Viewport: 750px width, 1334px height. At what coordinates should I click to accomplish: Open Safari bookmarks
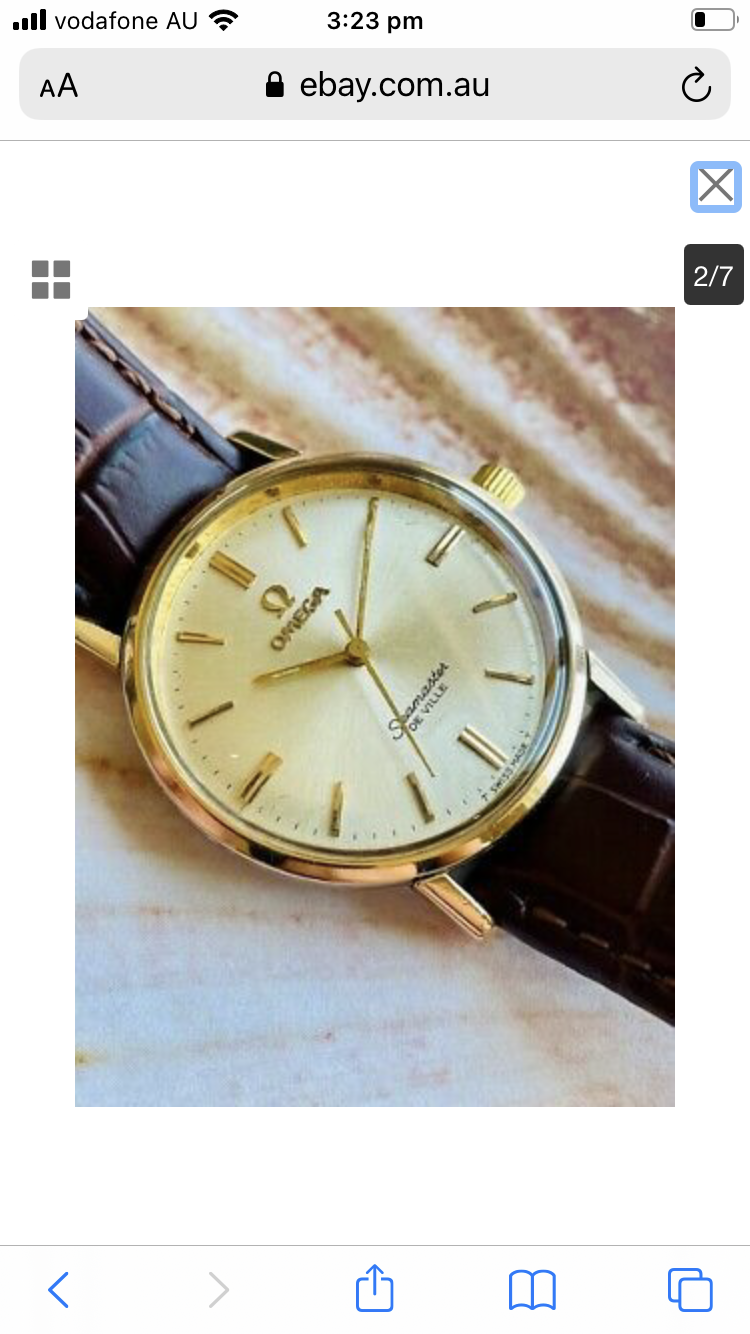[x=532, y=1290]
